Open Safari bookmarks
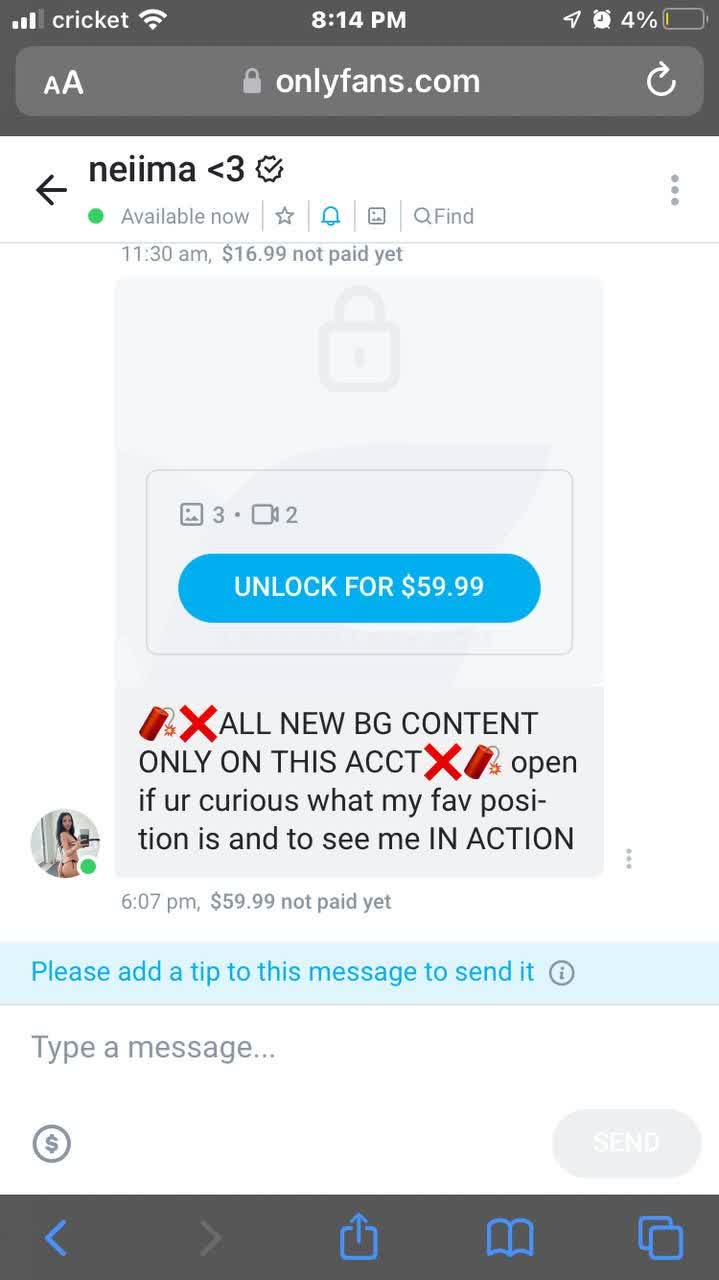 pyautogui.click(x=510, y=1238)
